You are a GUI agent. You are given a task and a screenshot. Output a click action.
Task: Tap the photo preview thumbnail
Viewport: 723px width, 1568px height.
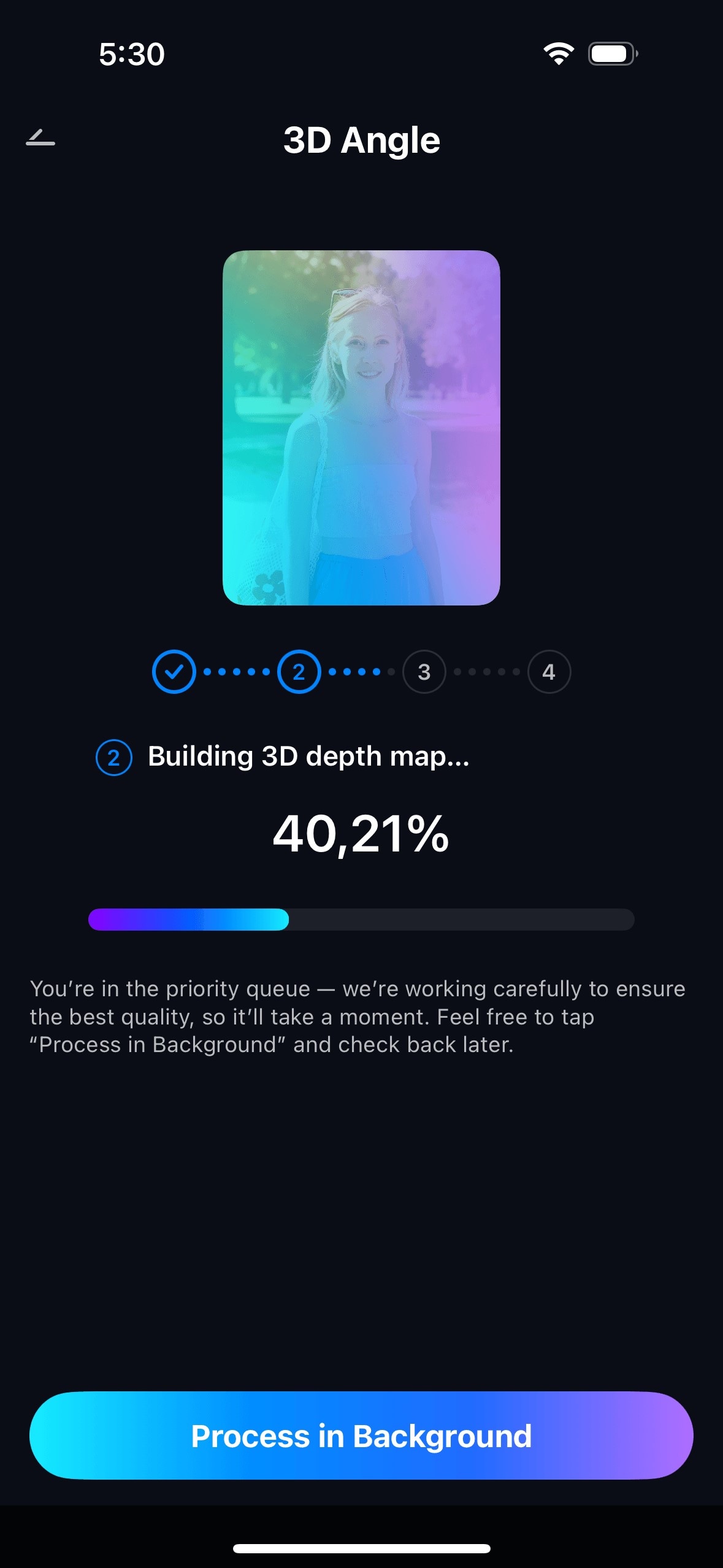(361, 429)
